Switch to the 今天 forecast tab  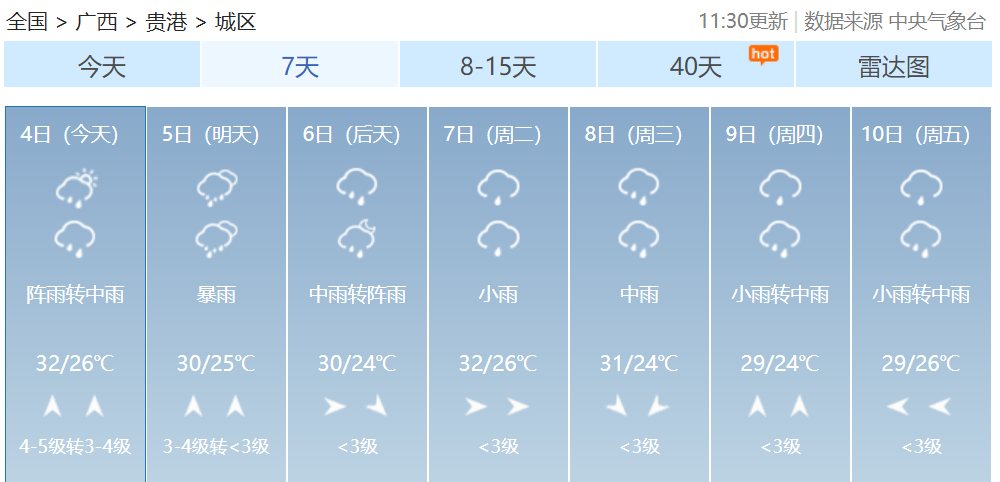[102, 67]
